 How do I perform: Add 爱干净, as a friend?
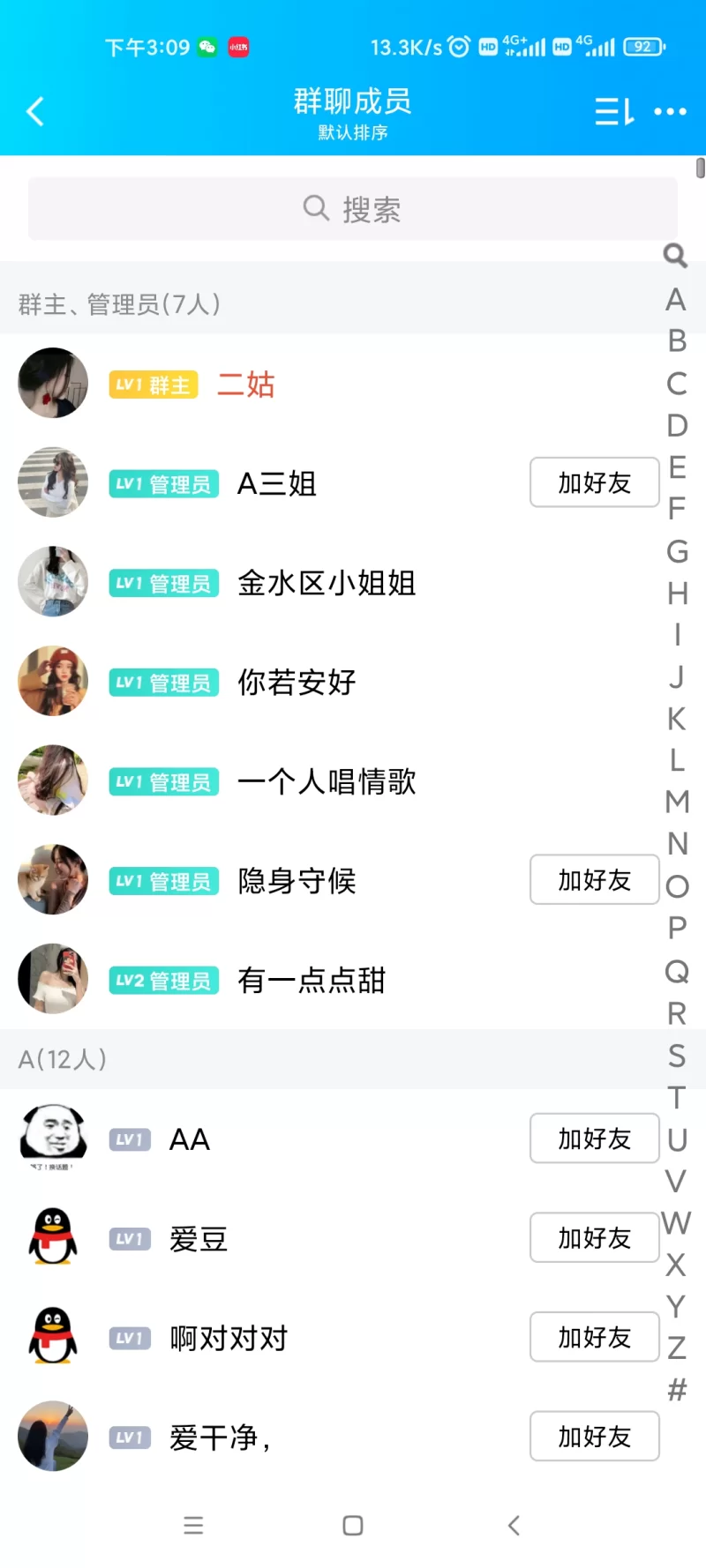pos(594,1437)
